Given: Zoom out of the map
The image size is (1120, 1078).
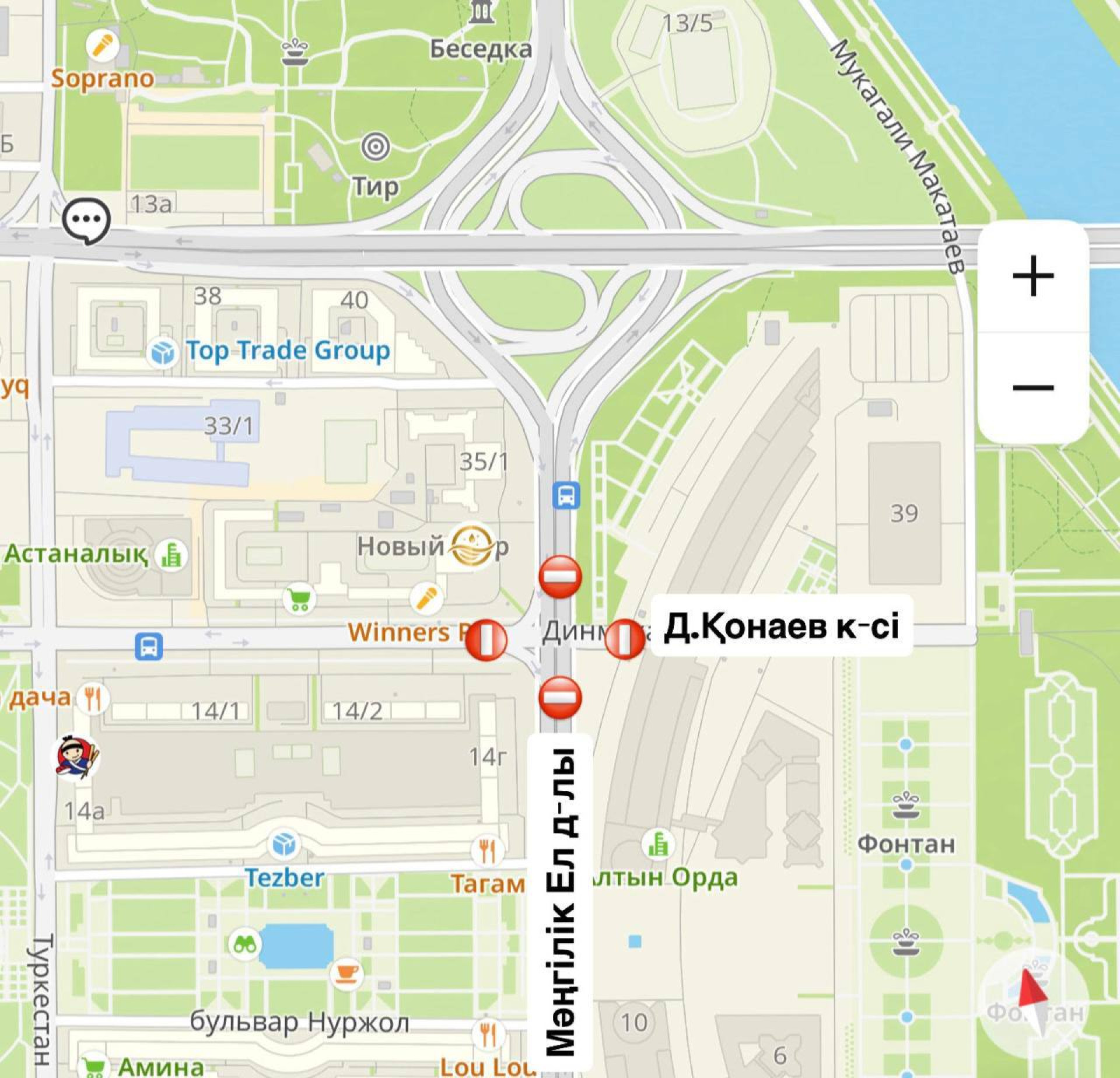Looking at the screenshot, I should click(x=1032, y=387).
